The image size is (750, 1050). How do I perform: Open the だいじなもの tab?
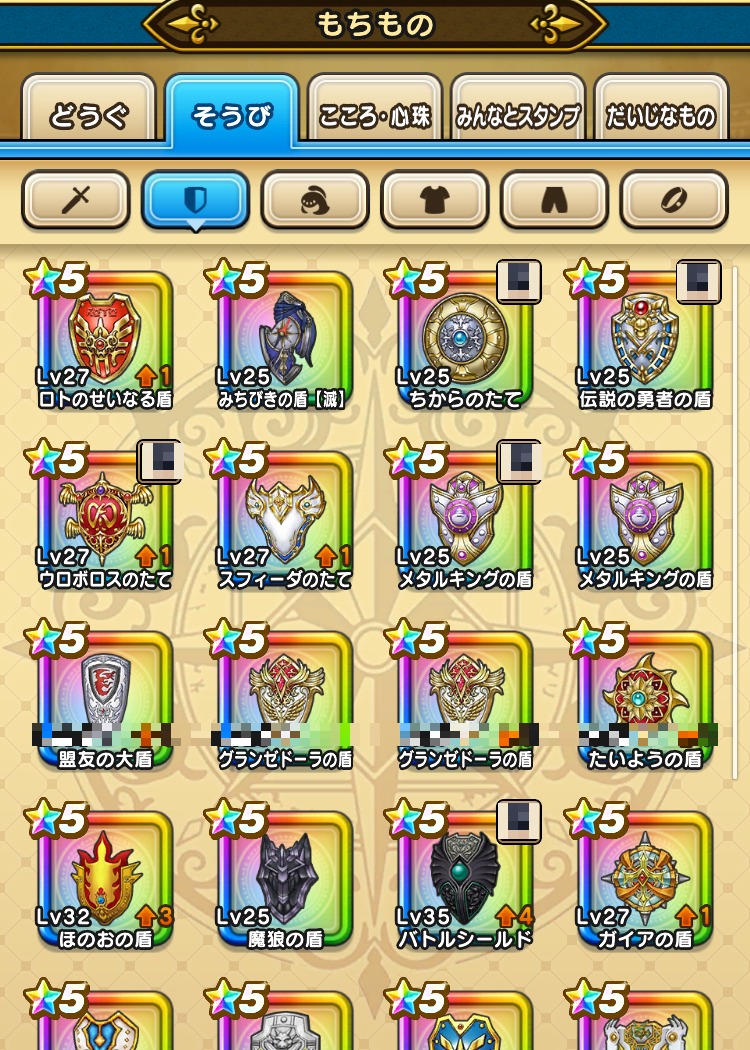pos(660,115)
